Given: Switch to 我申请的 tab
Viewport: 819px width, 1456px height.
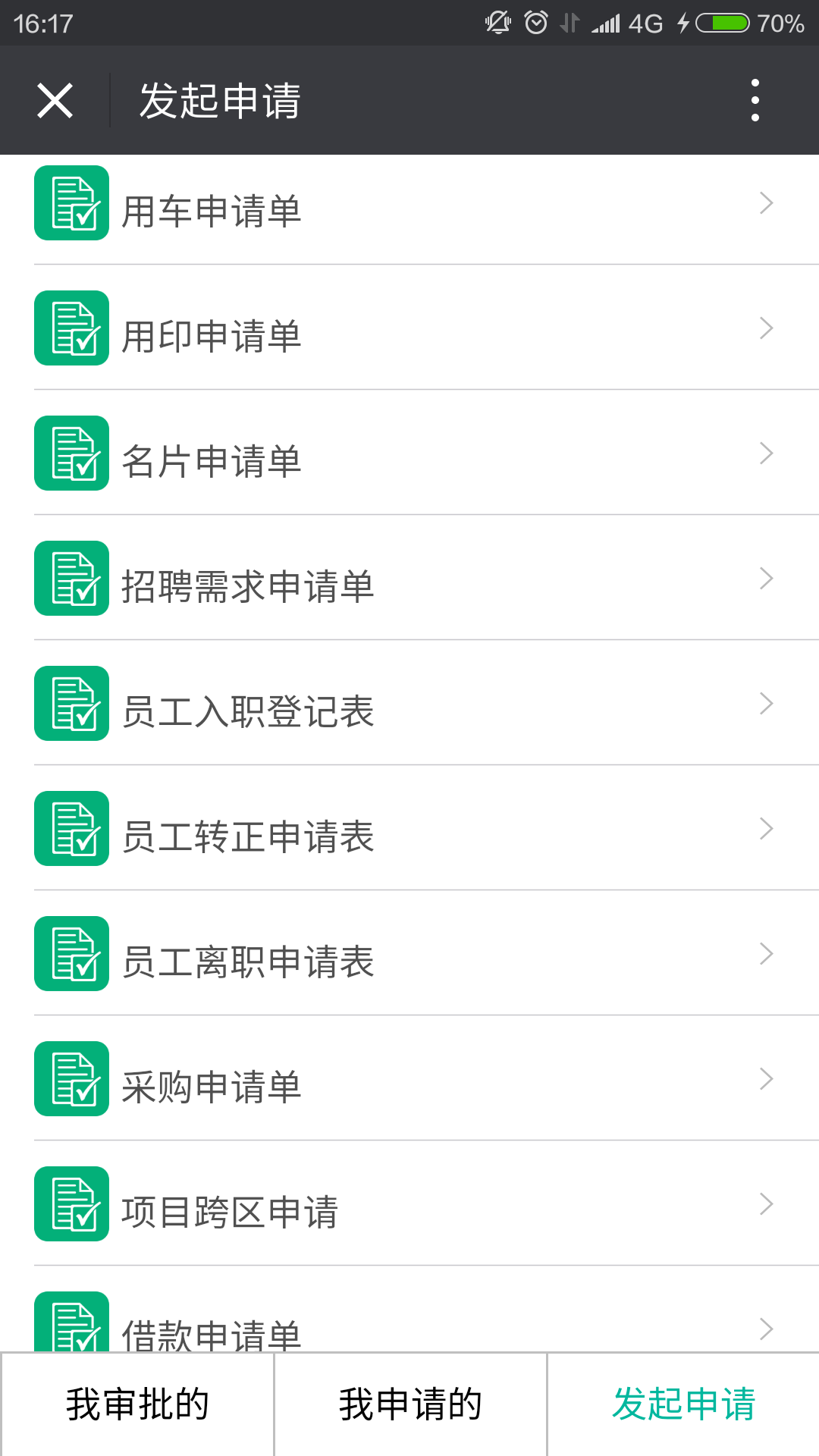Looking at the screenshot, I should pyautogui.click(x=410, y=1404).
